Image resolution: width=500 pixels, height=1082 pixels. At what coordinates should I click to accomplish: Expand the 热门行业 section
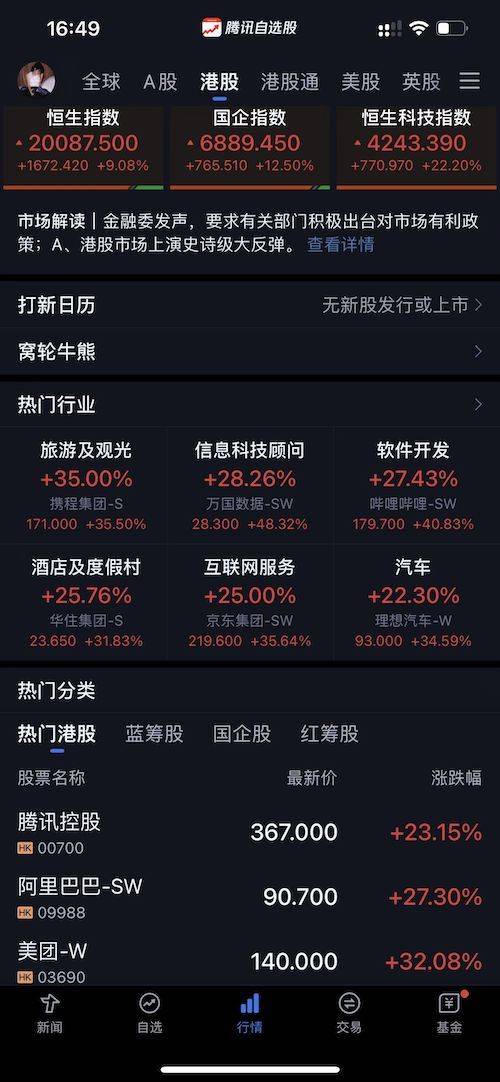[250, 405]
